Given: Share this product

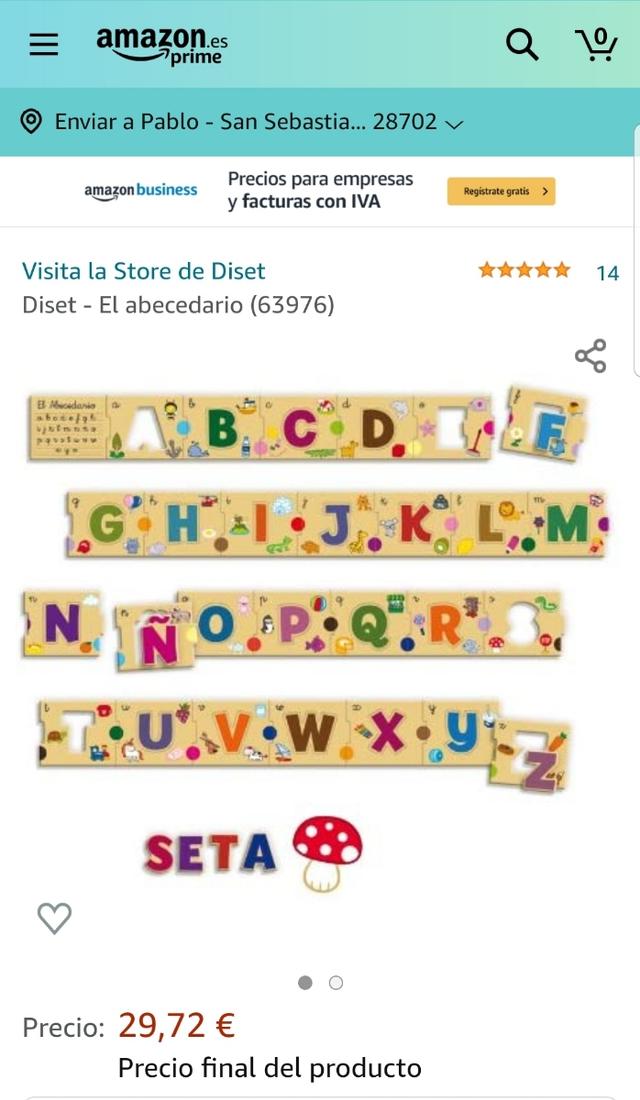Looking at the screenshot, I should [590, 355].
